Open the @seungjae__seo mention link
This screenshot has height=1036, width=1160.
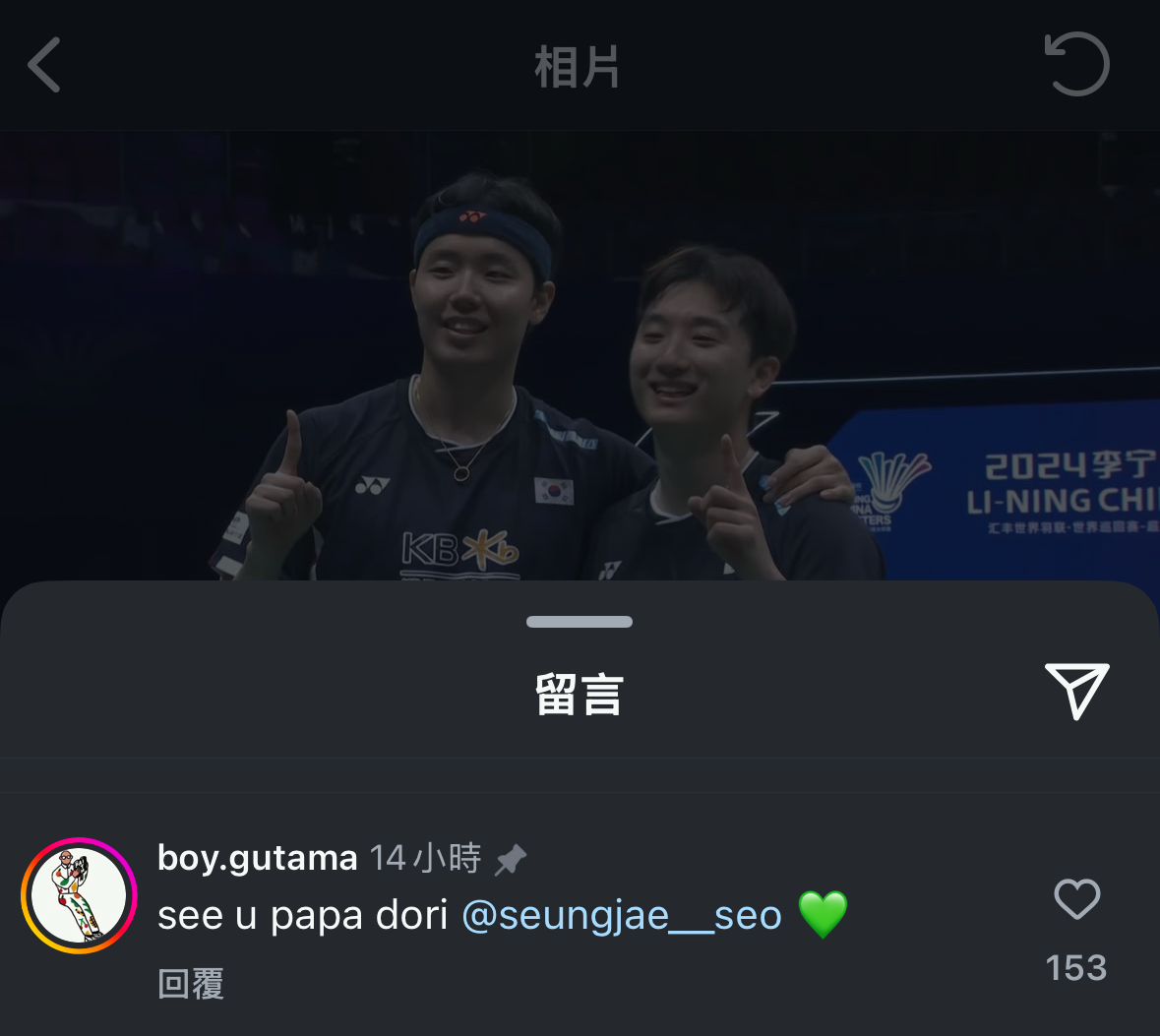coord(621,916)
